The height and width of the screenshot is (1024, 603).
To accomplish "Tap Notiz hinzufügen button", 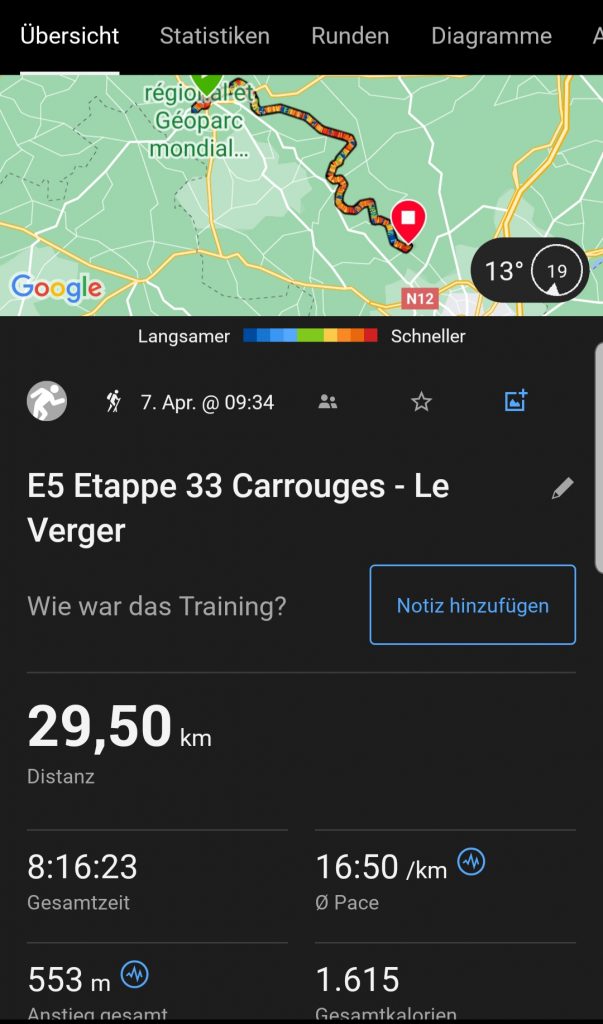I will click(472, 605).
